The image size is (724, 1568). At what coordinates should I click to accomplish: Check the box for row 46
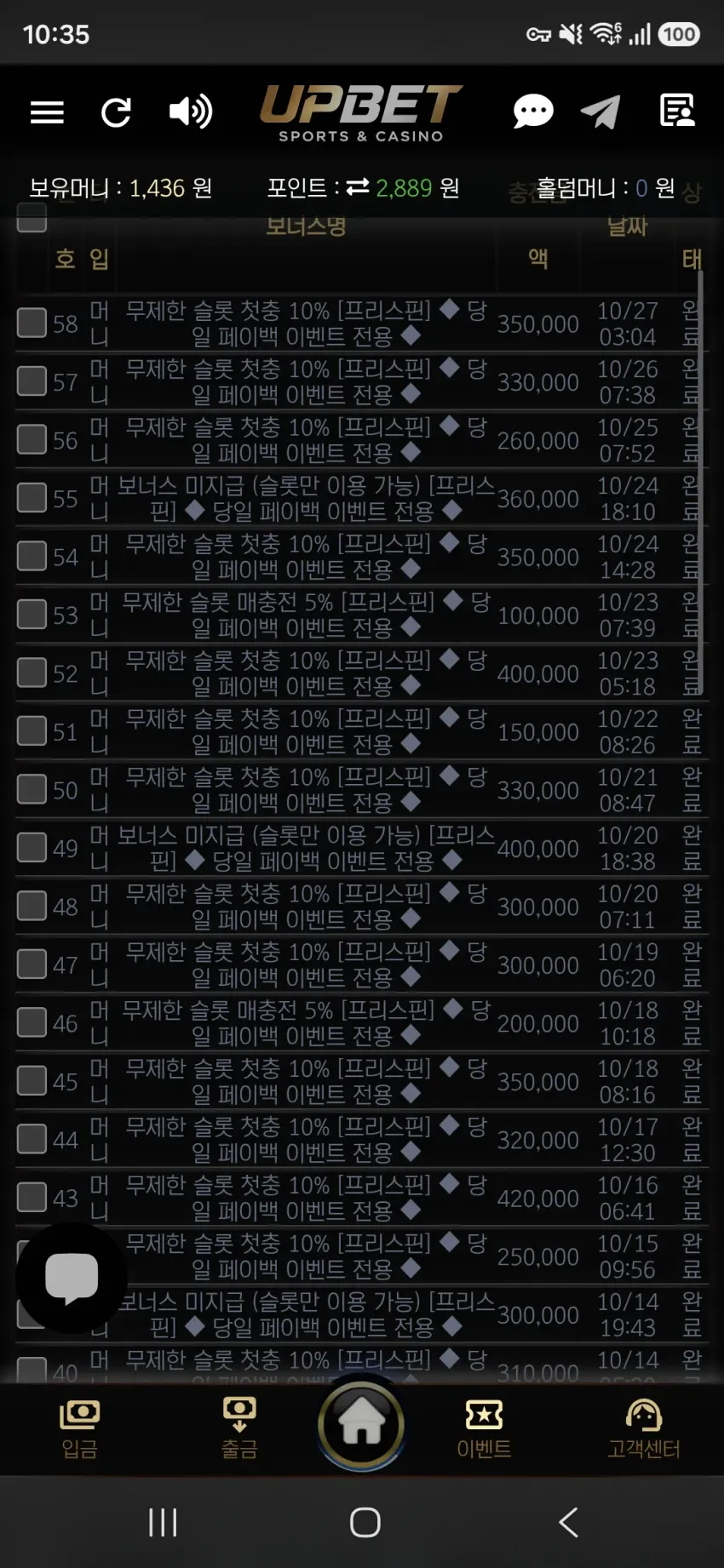click(x=32, y=1022)
